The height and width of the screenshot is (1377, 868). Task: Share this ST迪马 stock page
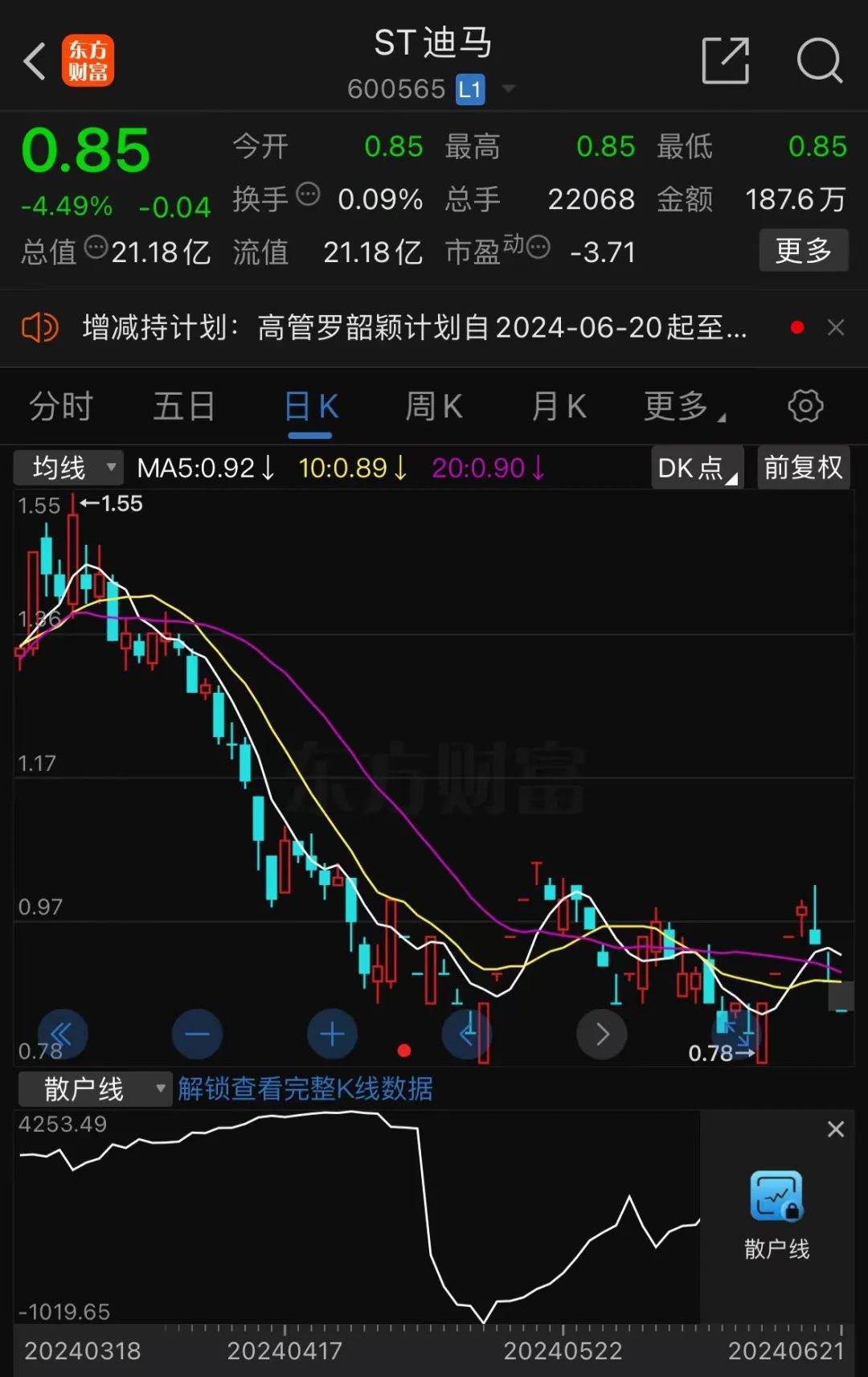coord(725,60)
